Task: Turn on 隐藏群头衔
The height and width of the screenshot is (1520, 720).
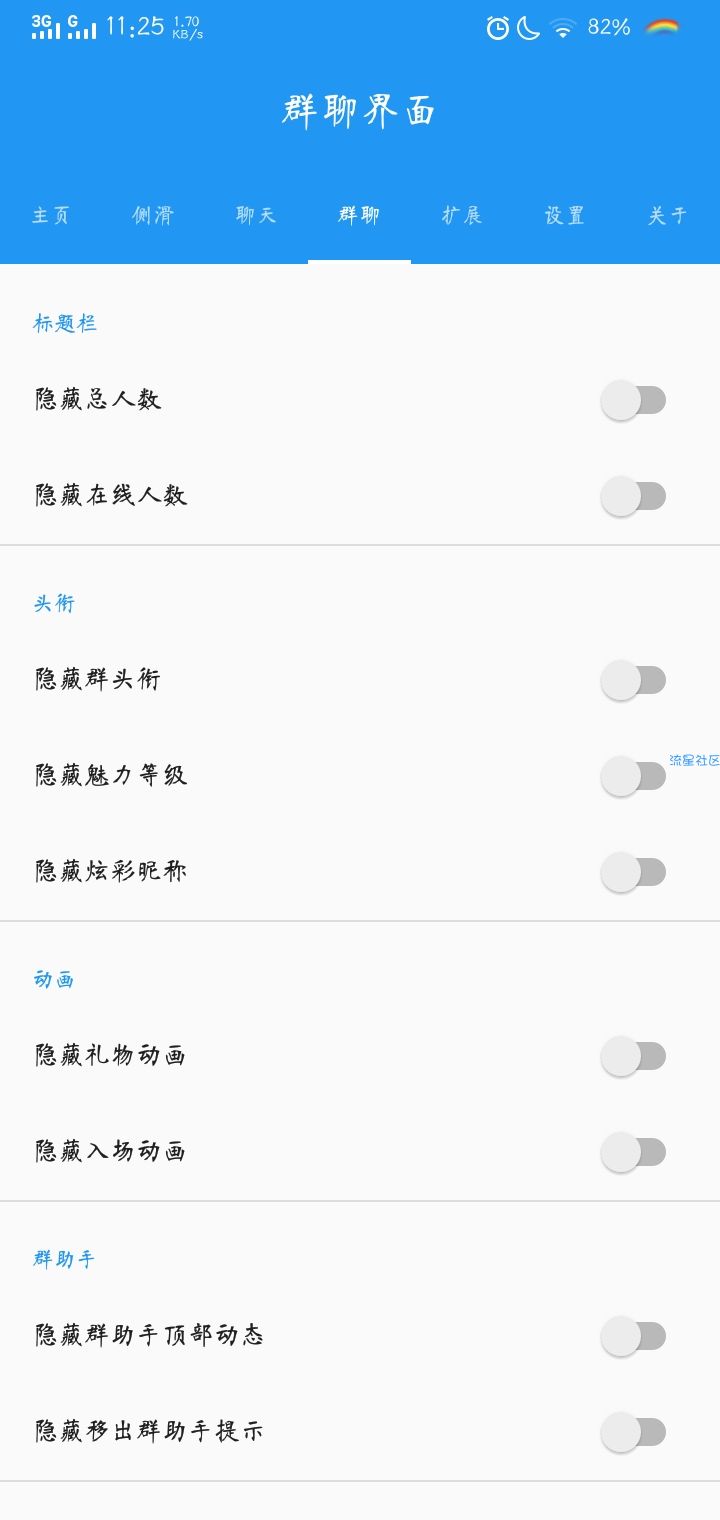Action: (634, 680)
